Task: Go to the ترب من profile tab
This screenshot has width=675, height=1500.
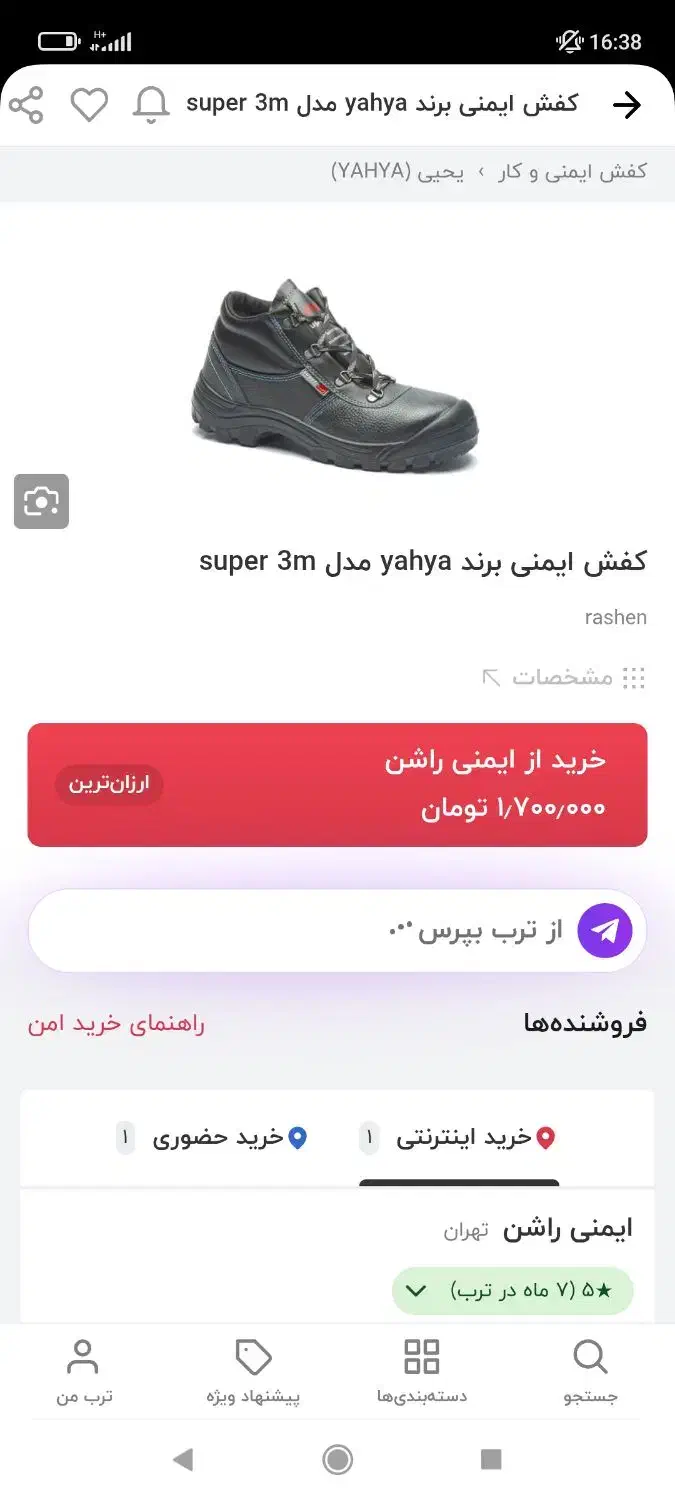Action: coord(83,1373)
